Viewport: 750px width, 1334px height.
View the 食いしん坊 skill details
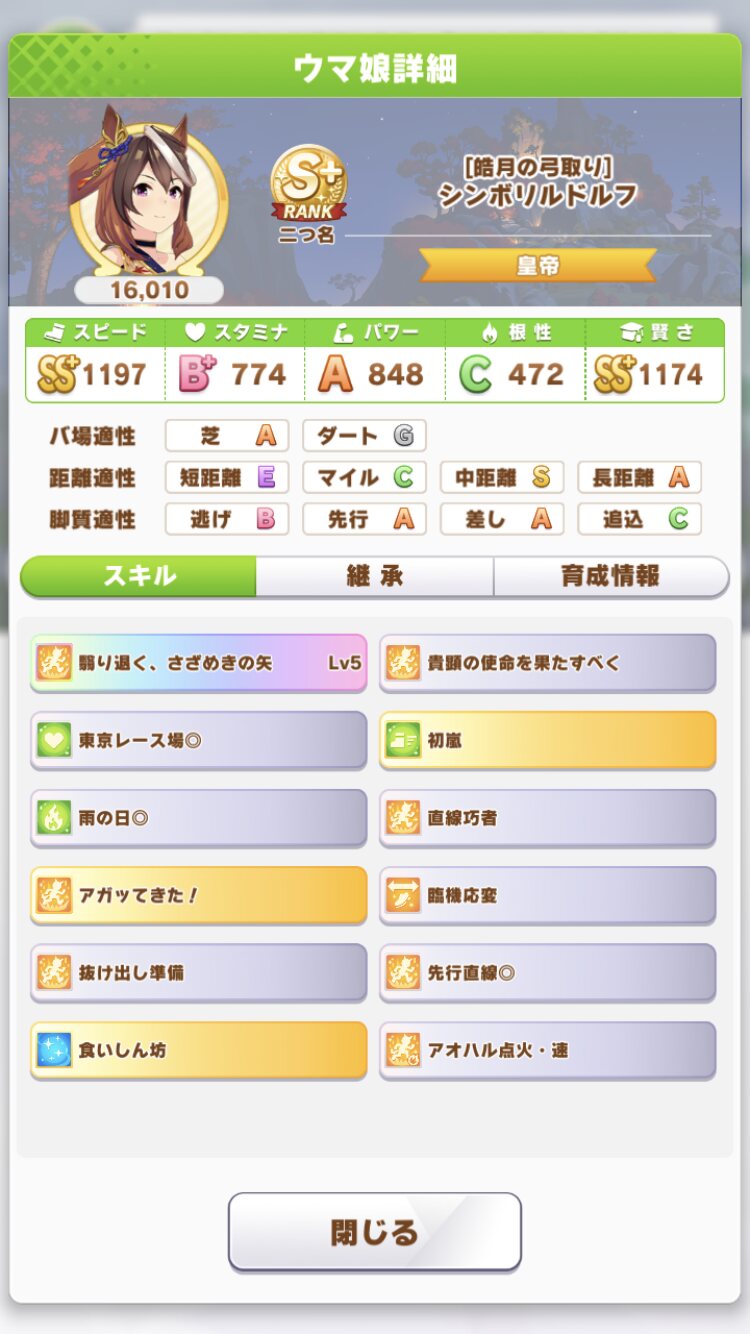point(198,1050)
